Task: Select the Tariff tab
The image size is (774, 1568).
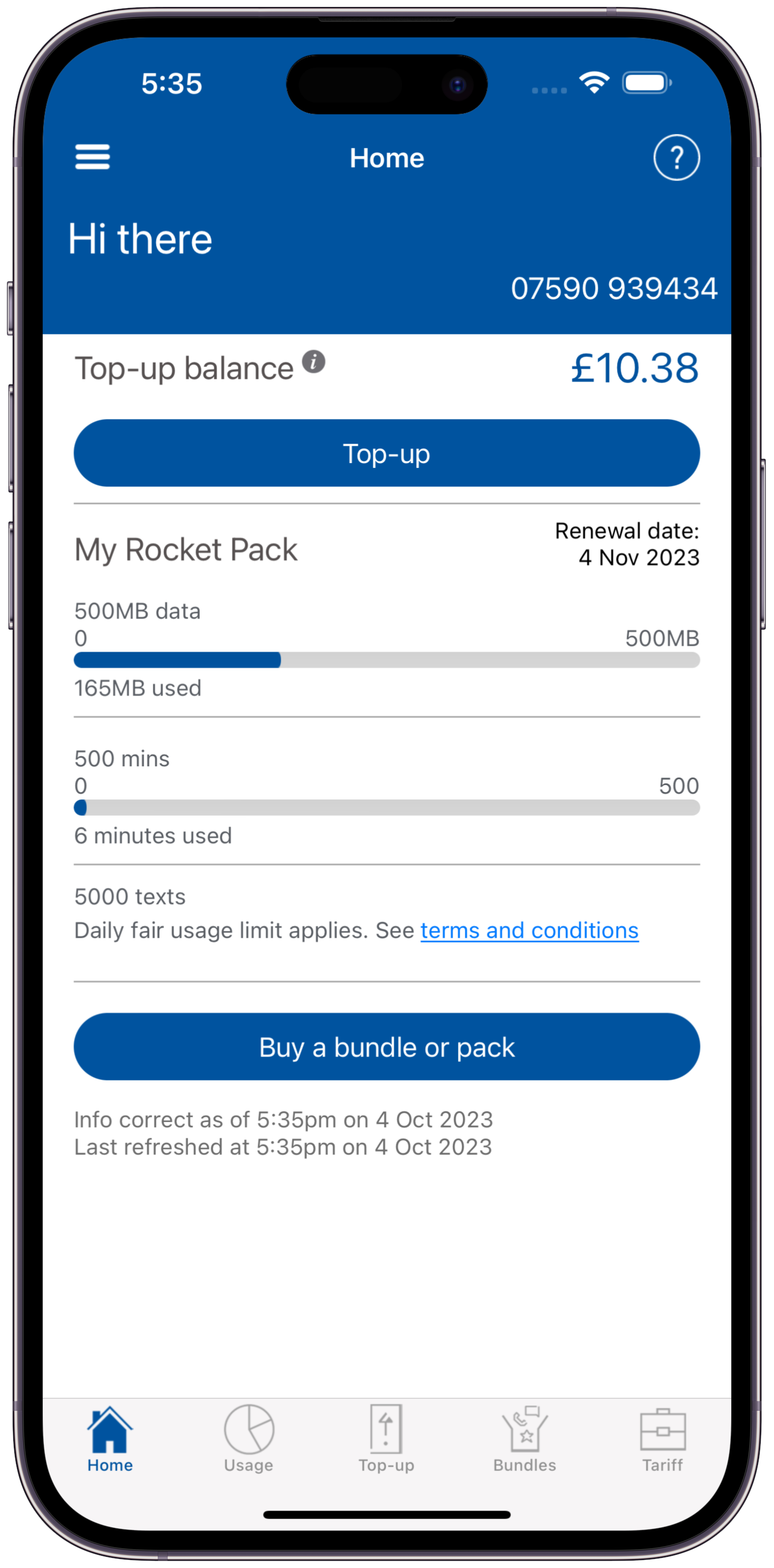Action: pos(662,1439)
